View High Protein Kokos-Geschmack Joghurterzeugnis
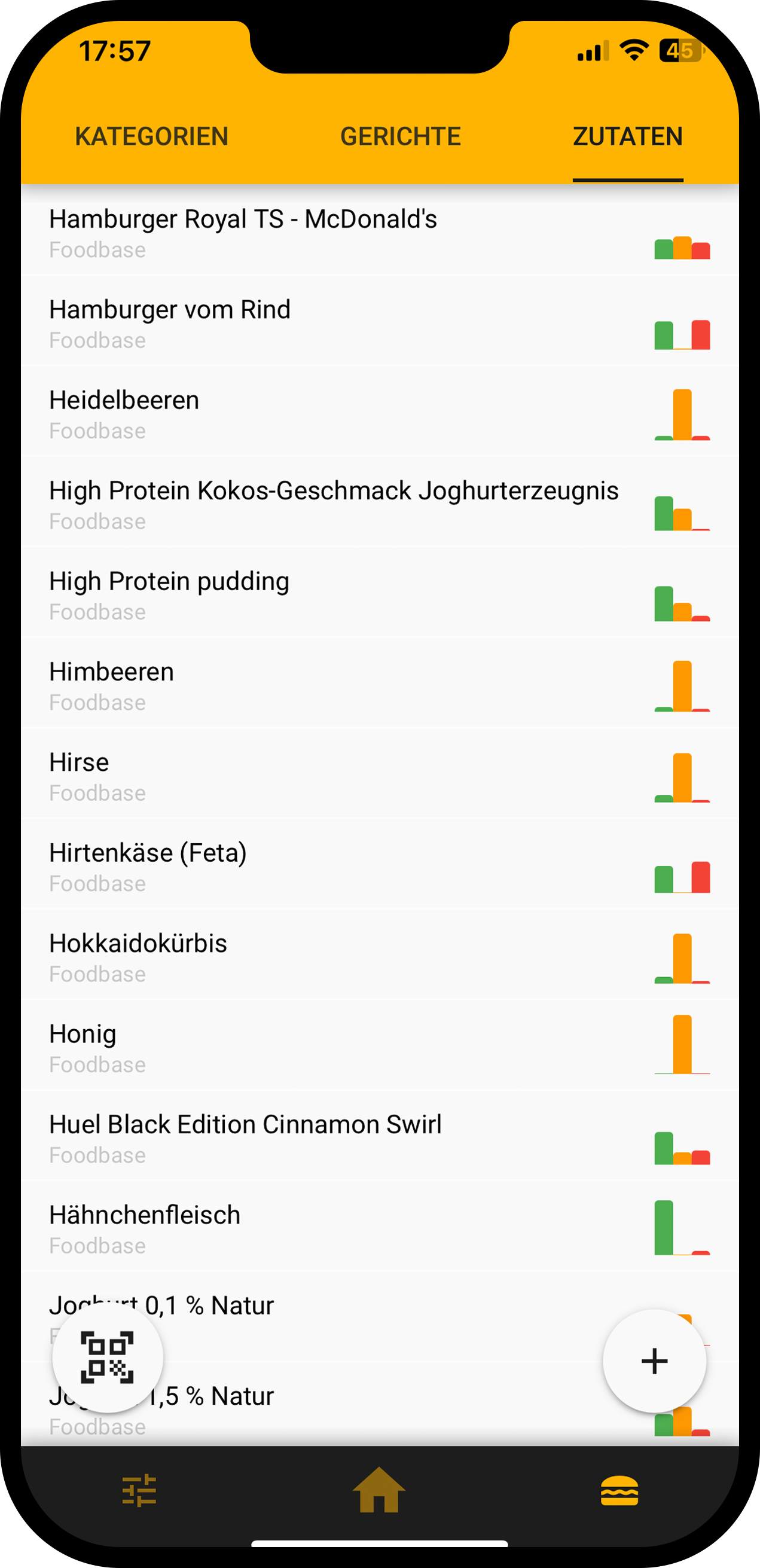 click(334, 505)
